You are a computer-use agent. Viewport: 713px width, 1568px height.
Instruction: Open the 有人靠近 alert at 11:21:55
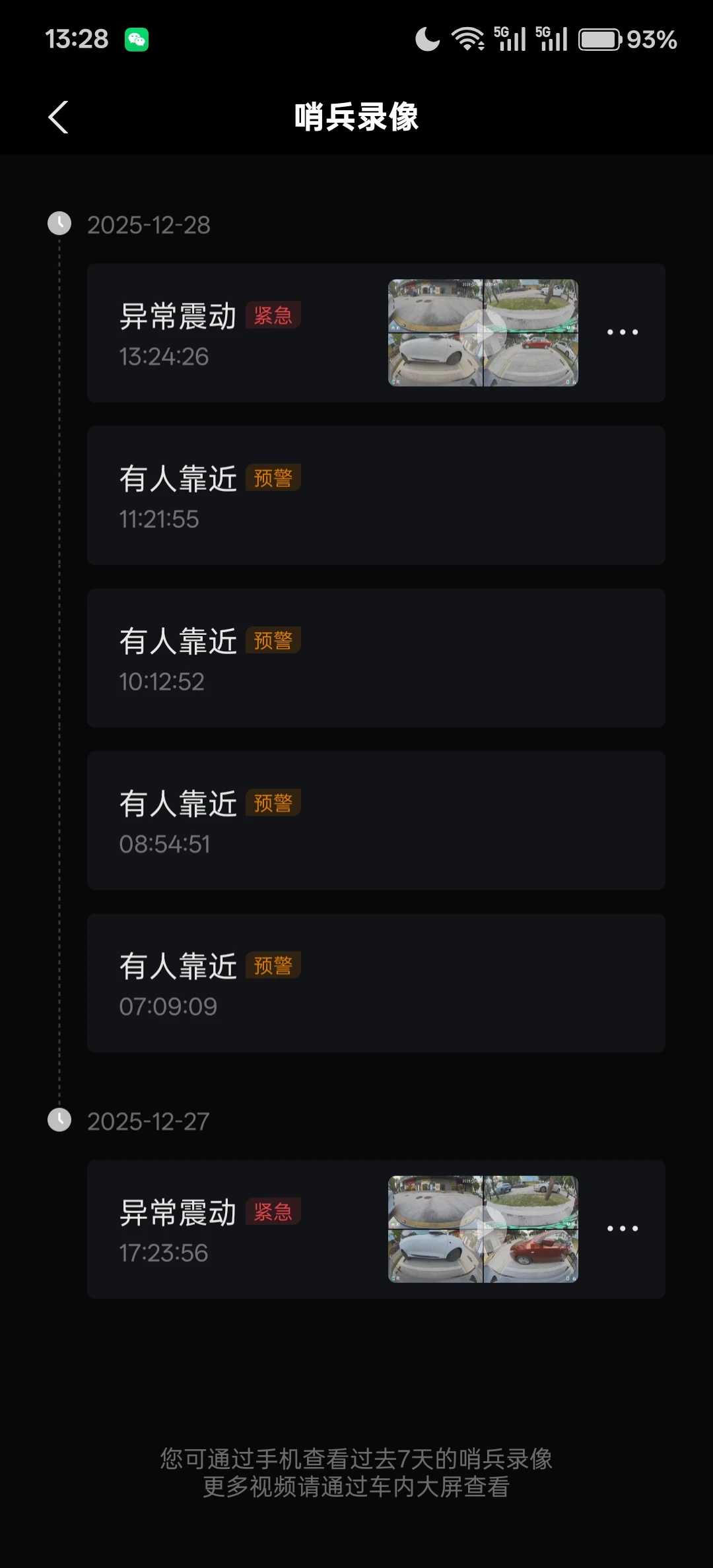tap(375, 495)
